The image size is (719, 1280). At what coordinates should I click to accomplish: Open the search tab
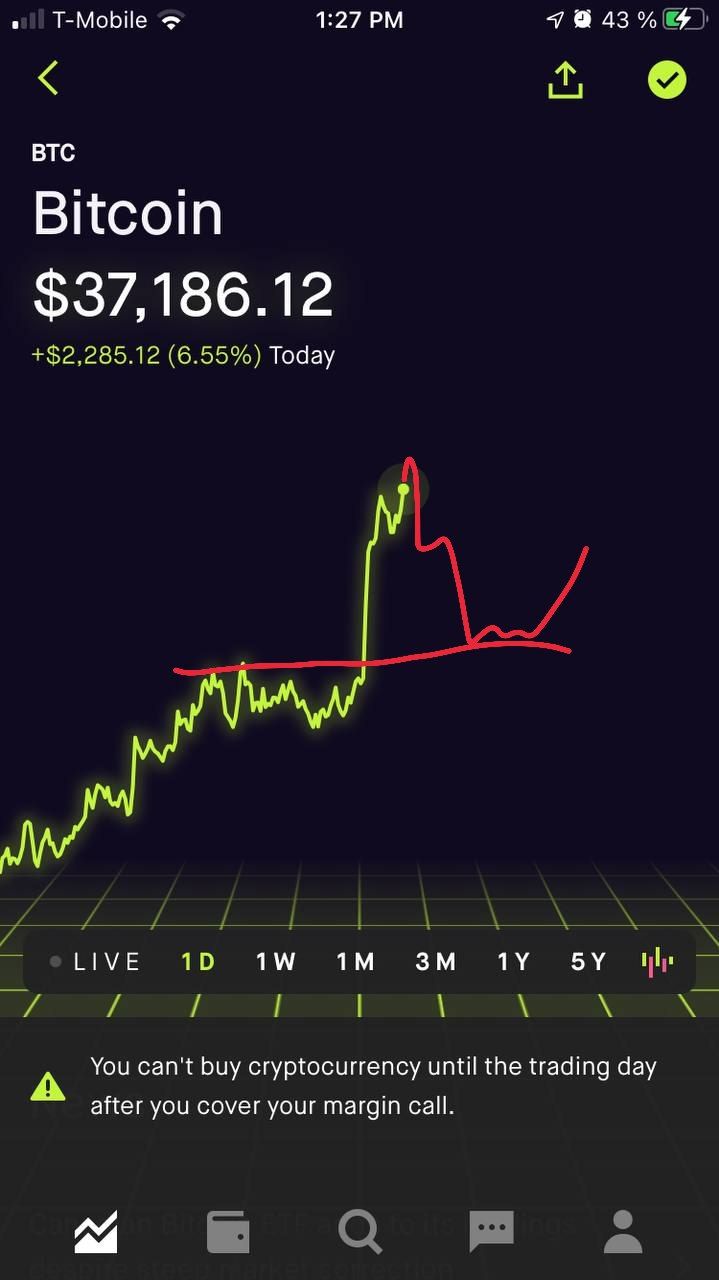coord(359,1232)
